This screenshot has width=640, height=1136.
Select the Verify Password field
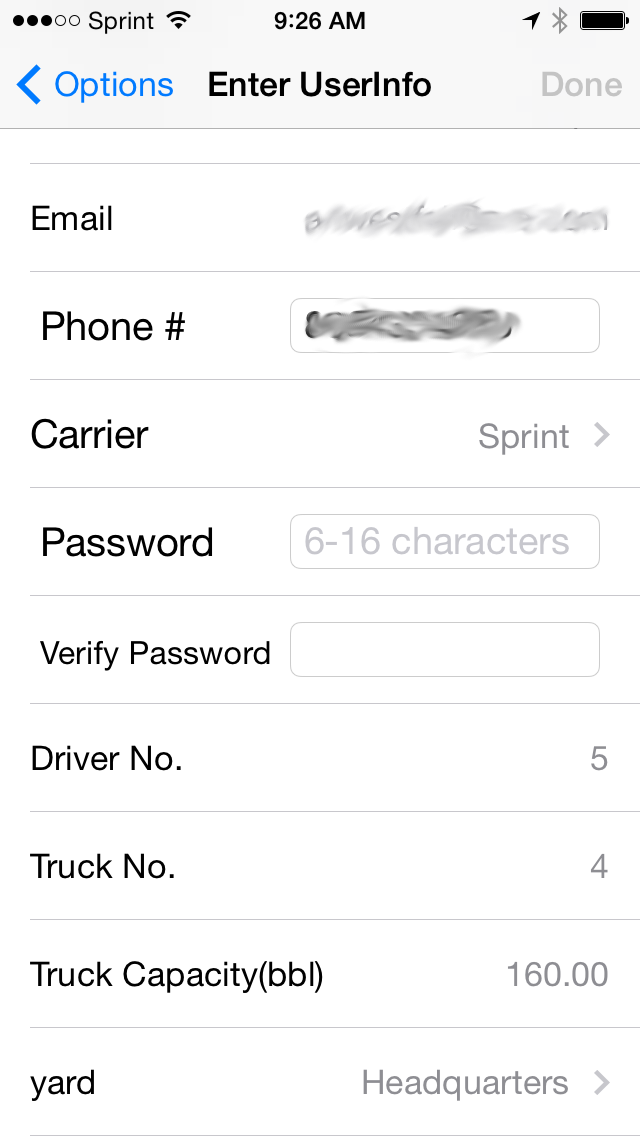[444, 650]
